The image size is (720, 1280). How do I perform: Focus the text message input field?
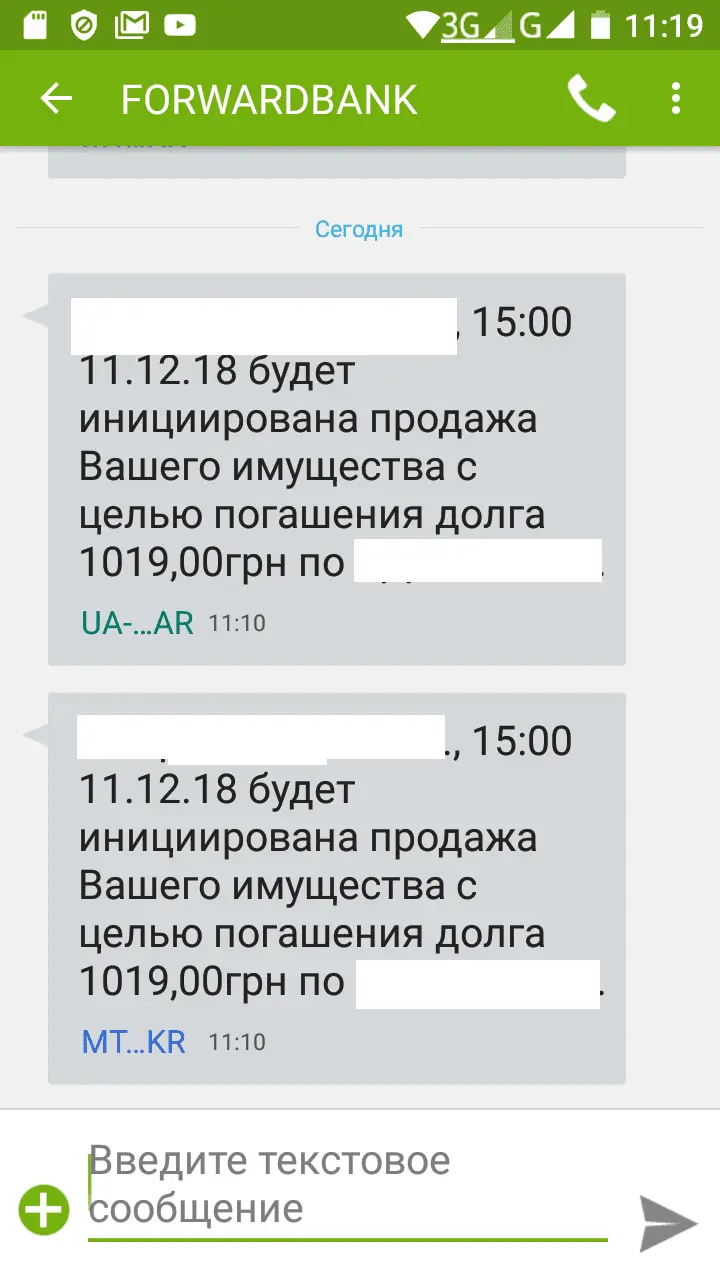[346, 1186]
